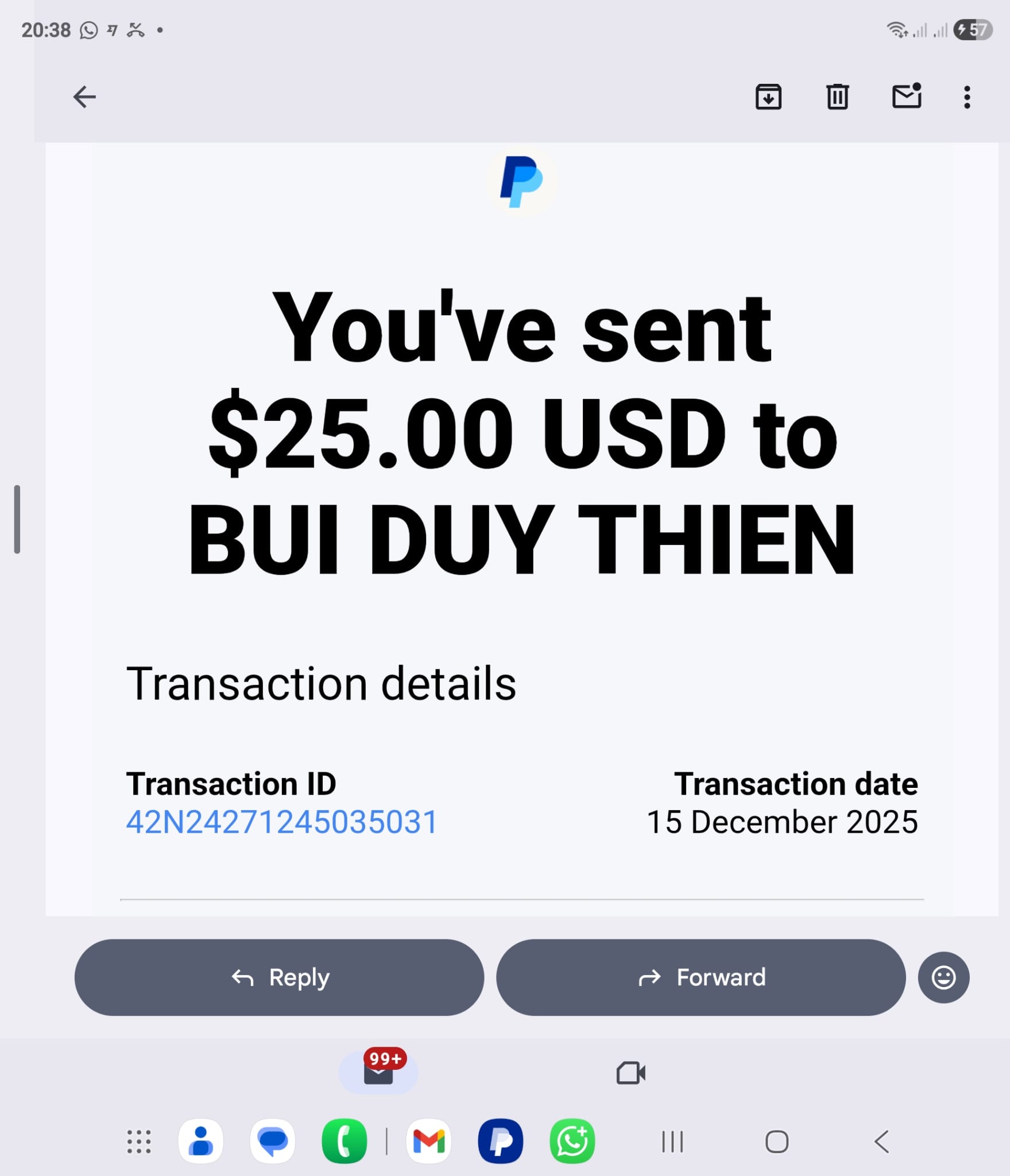This screenshot has height=1176, width=1010.
Task: Launch the Contacts app from taskbar
Action: click(x=200, y=1142)
